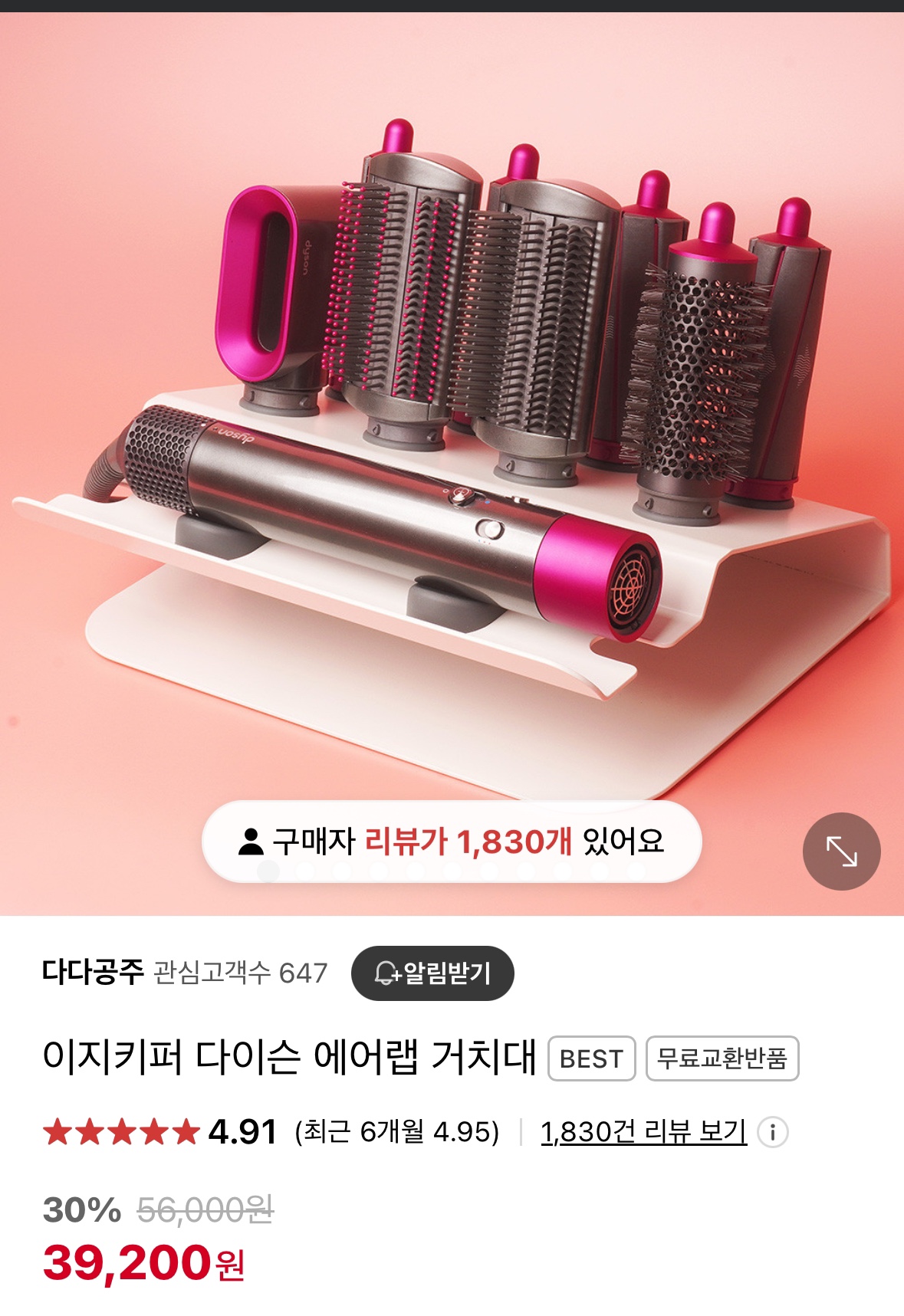Tap the buyer reviews 1,830개 banner
904x1316 pixels.
tap(451, 841)
